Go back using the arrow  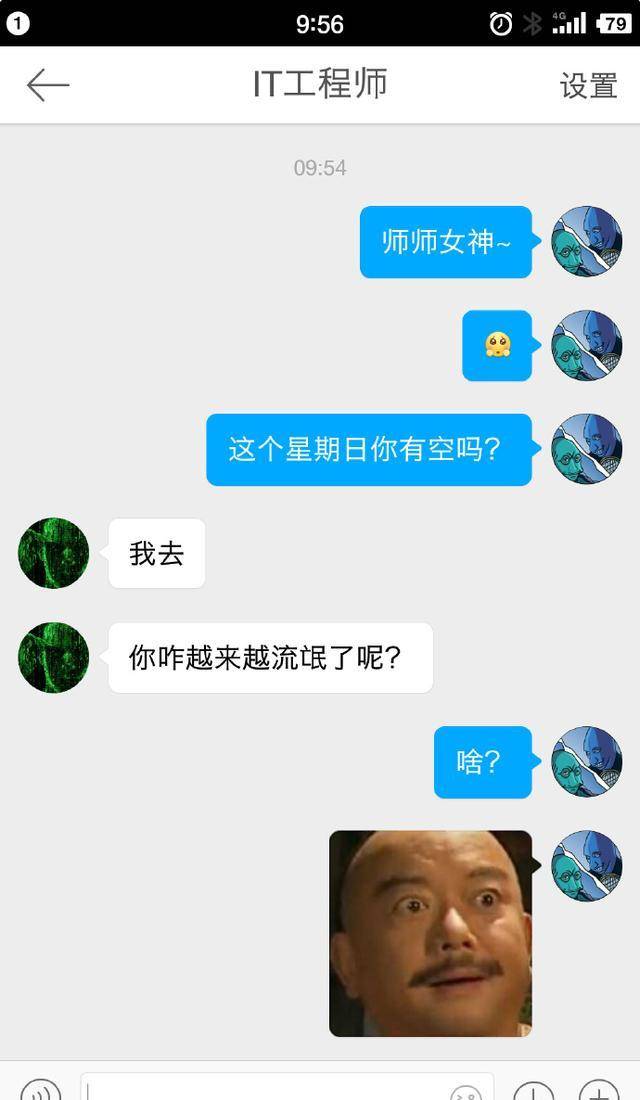(x=47, y=85)
